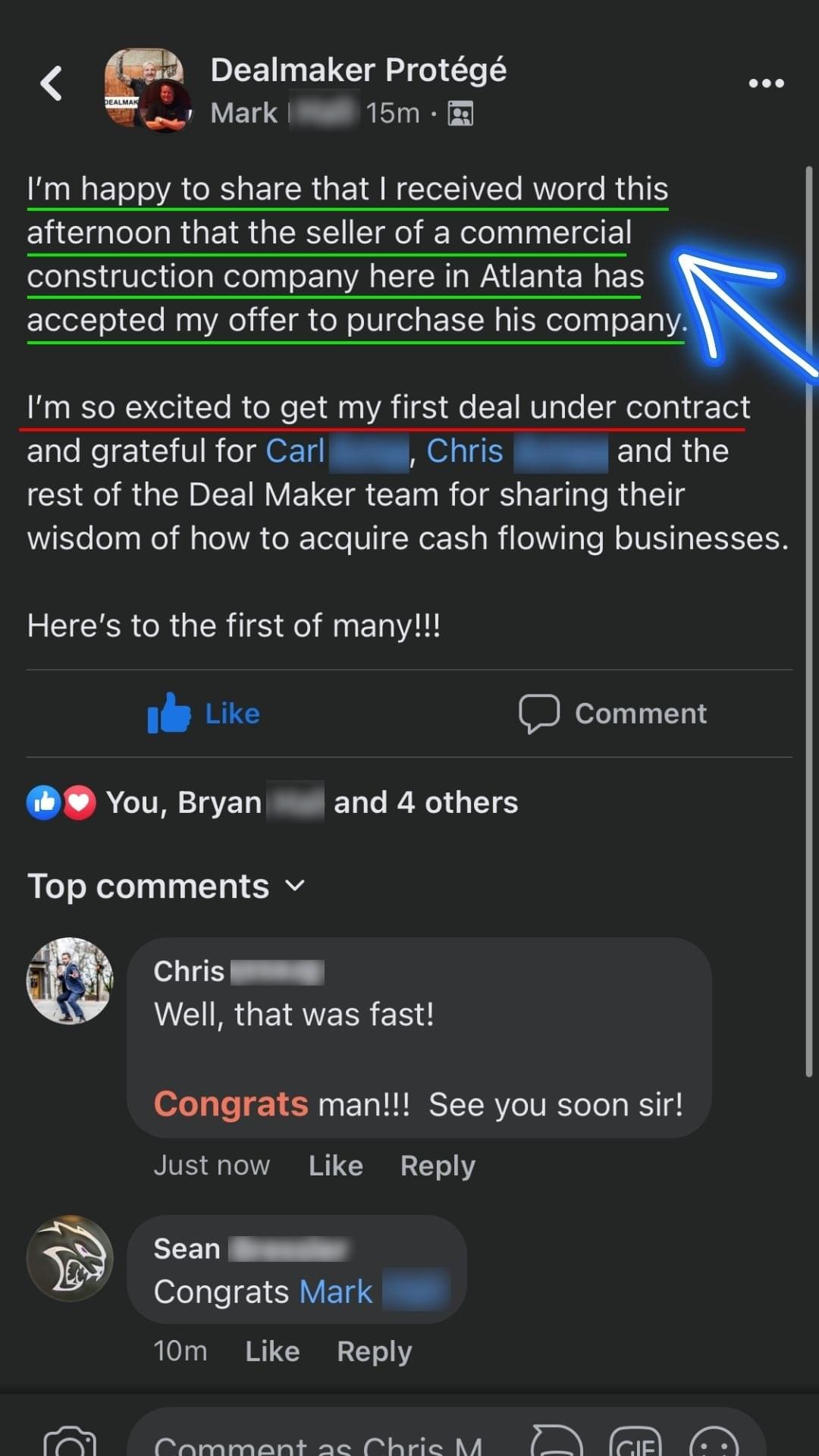Viewport: 819px width, 1456px height.
Task: Open the post's three-dot overflow menu
Action: tap(766, 83)
